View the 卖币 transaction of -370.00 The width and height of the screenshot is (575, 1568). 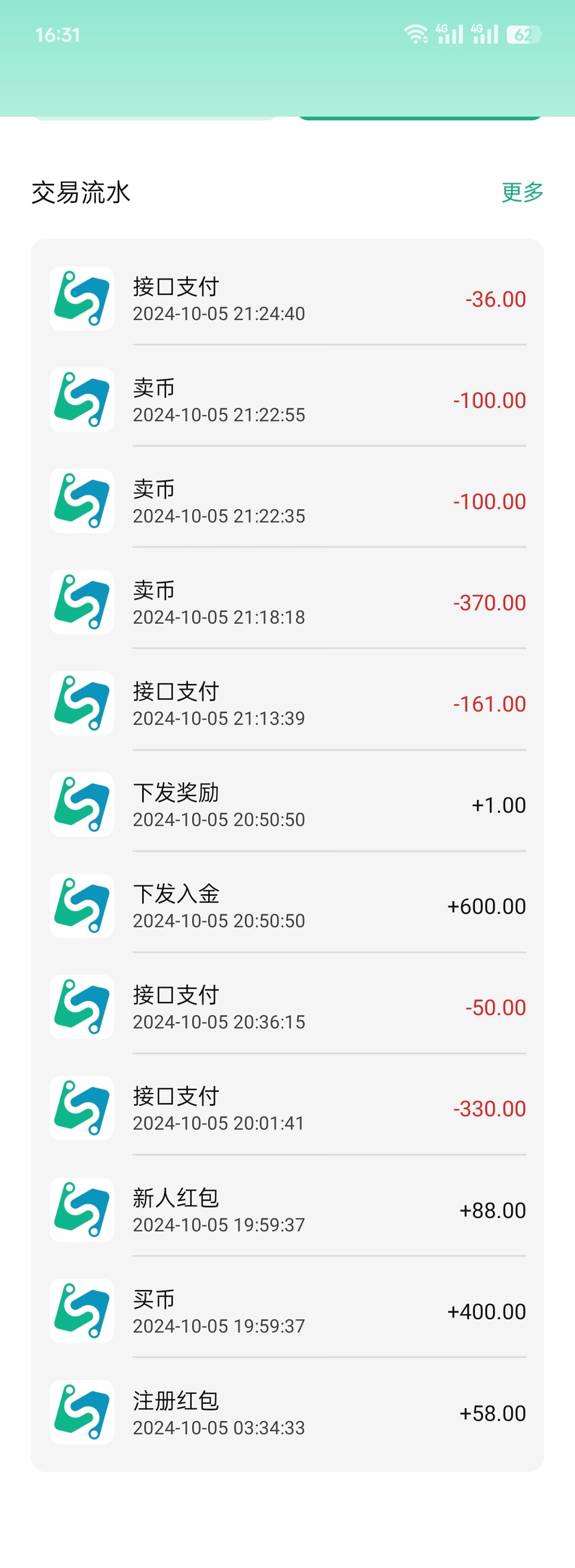(x=287, y=602)
